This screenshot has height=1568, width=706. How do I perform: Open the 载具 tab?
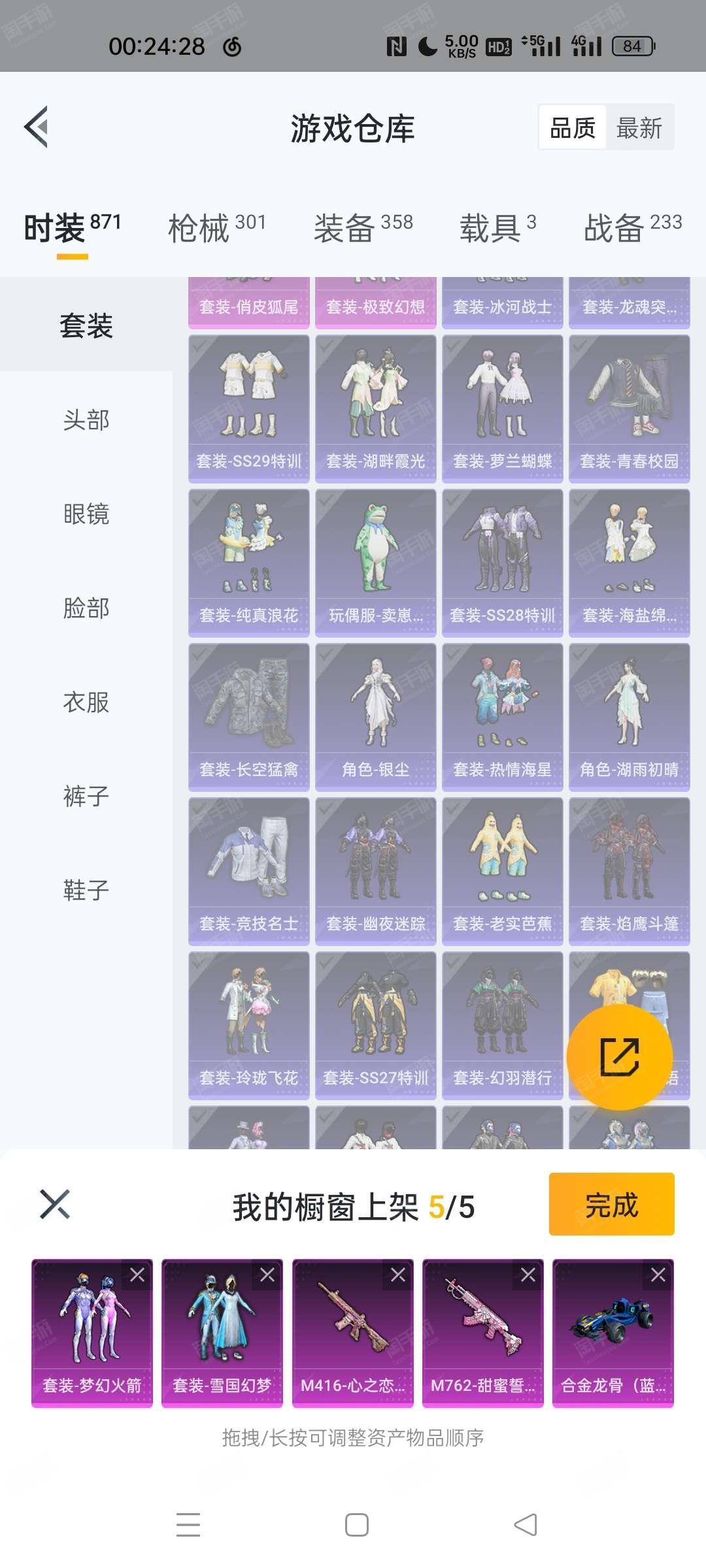[x=497, y=229]
